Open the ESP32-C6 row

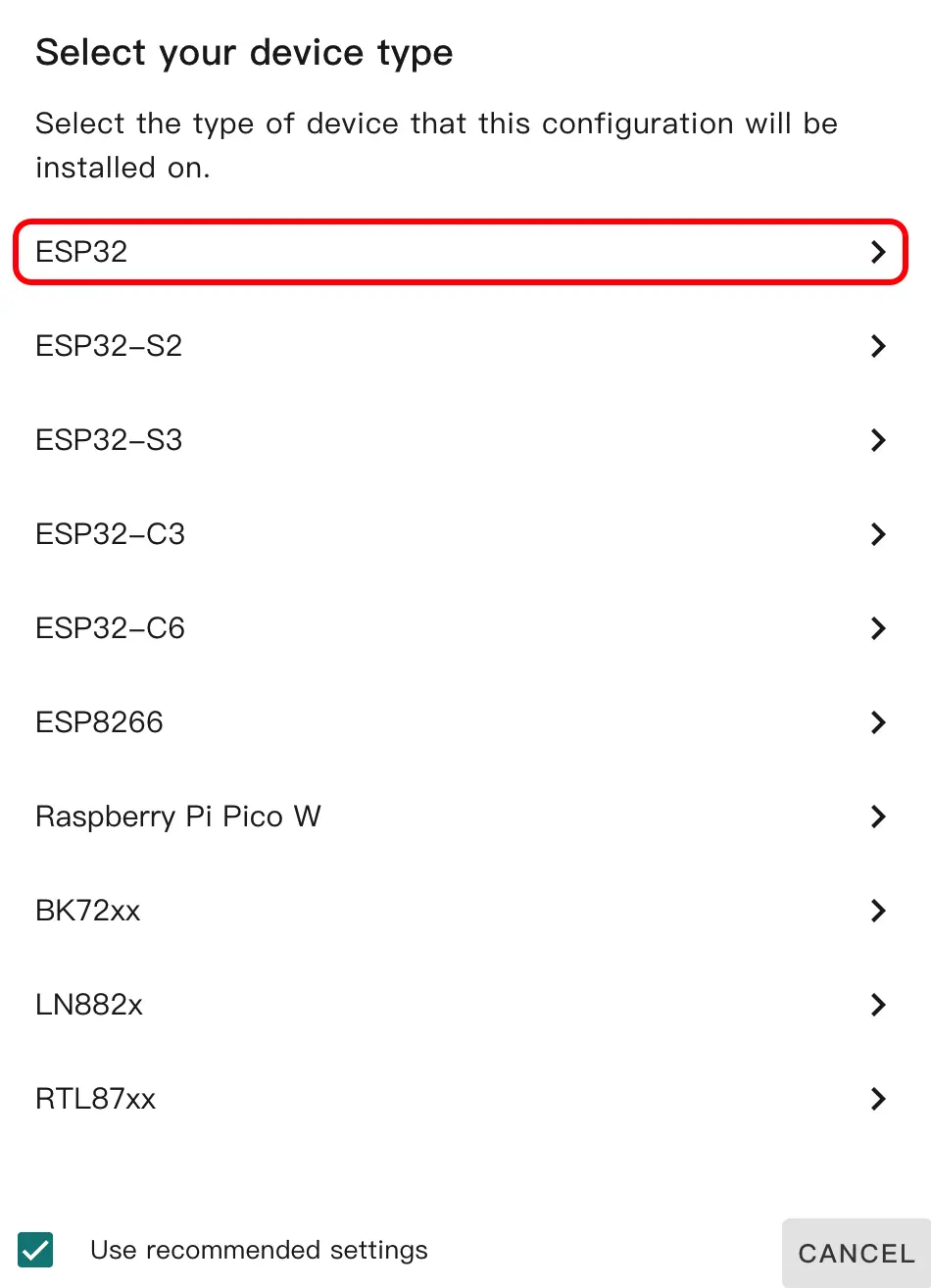[x=461, y=628]
